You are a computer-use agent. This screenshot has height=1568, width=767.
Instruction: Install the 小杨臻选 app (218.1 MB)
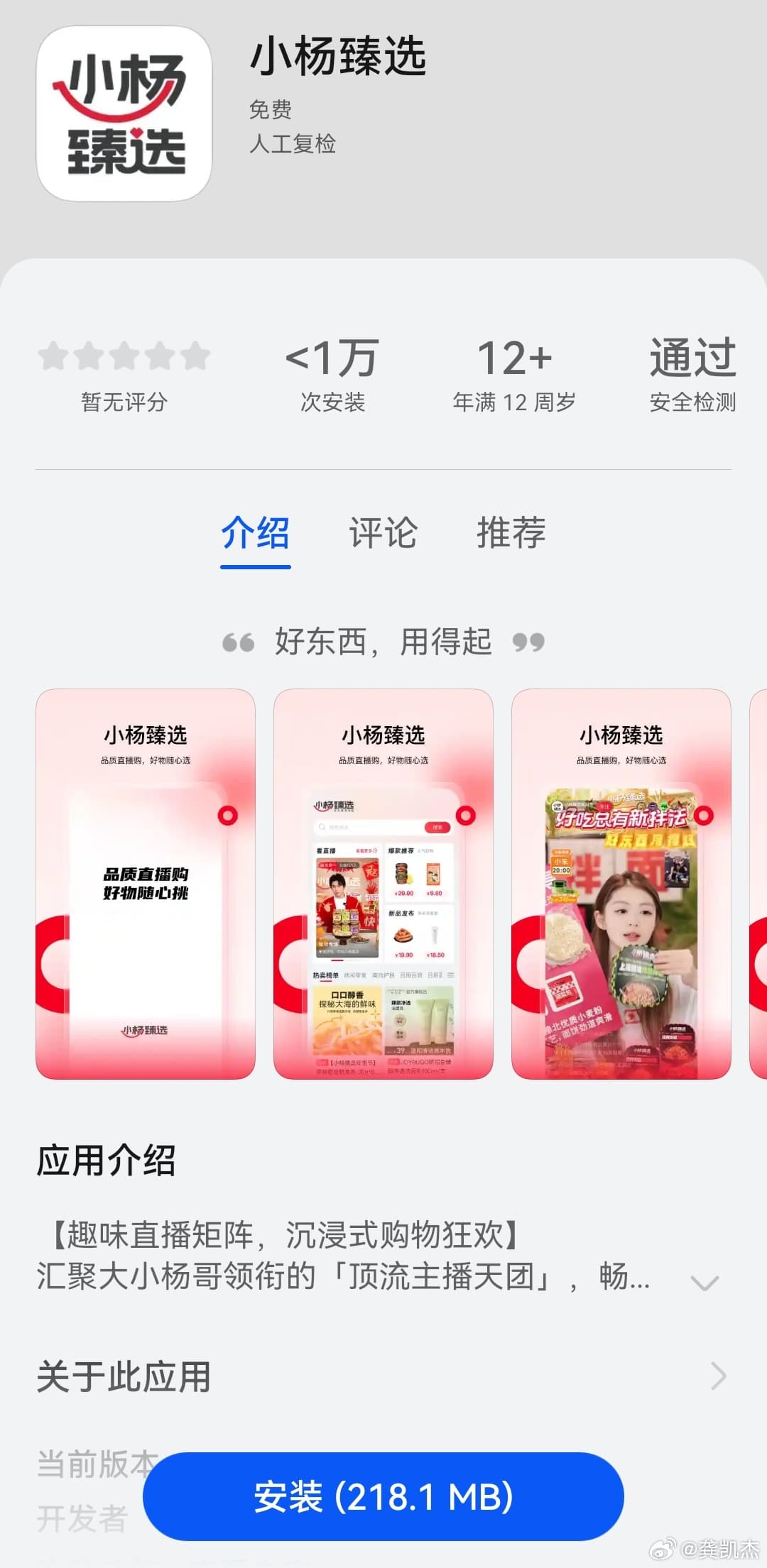point(383,1496)
